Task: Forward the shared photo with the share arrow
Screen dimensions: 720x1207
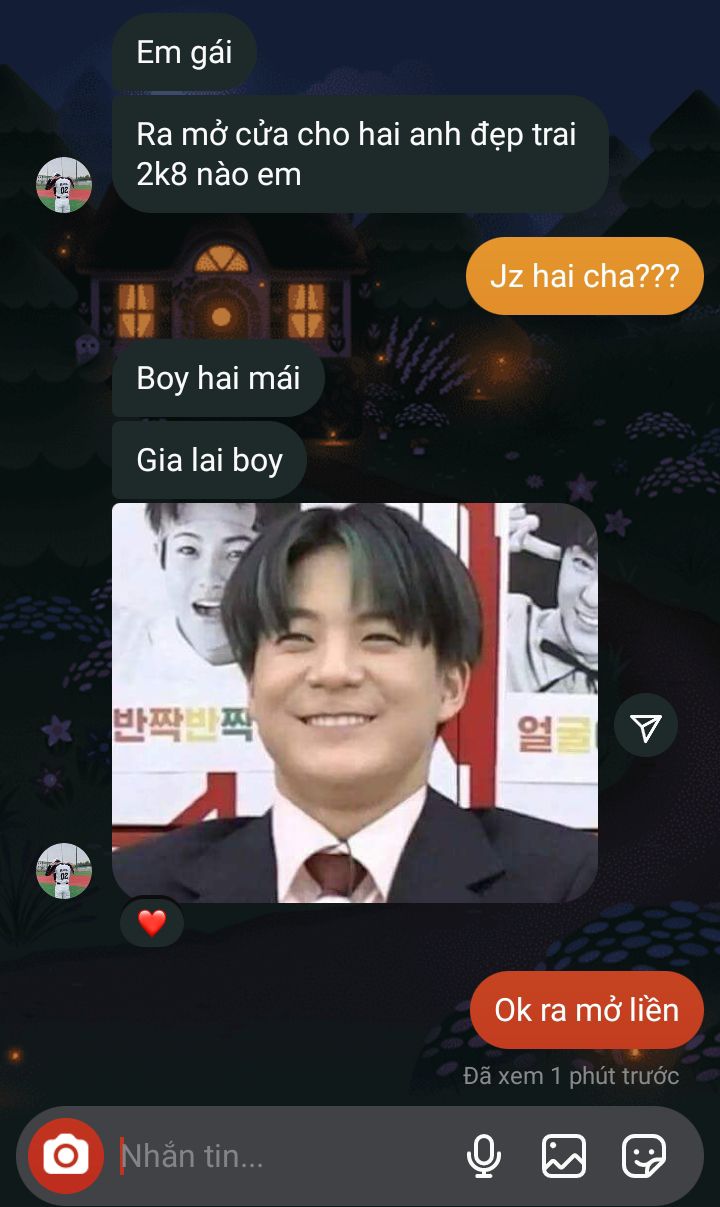Action: pyautogui.click(x=646, y=725)
